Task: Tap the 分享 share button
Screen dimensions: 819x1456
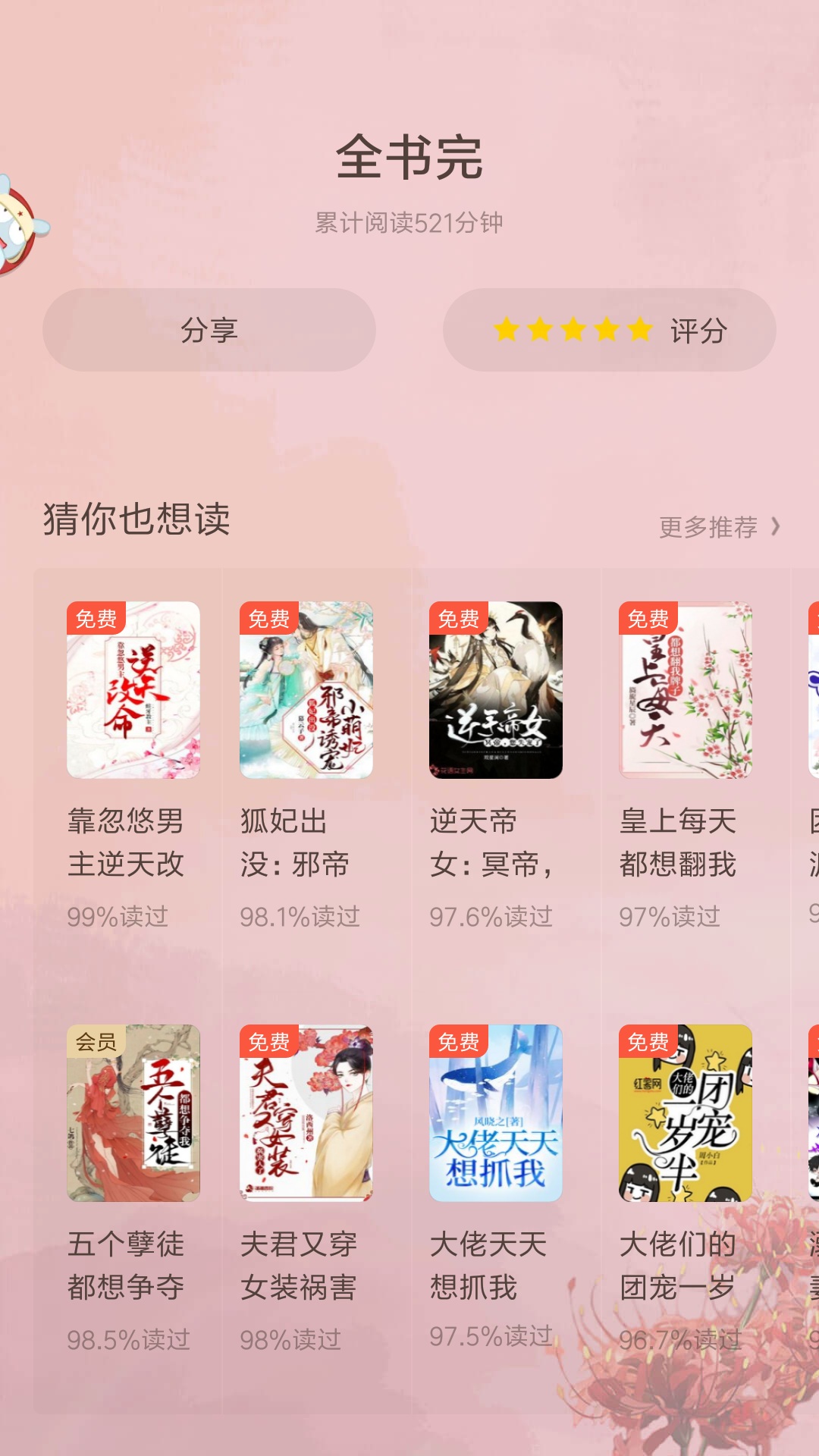Action: (209, 330)
